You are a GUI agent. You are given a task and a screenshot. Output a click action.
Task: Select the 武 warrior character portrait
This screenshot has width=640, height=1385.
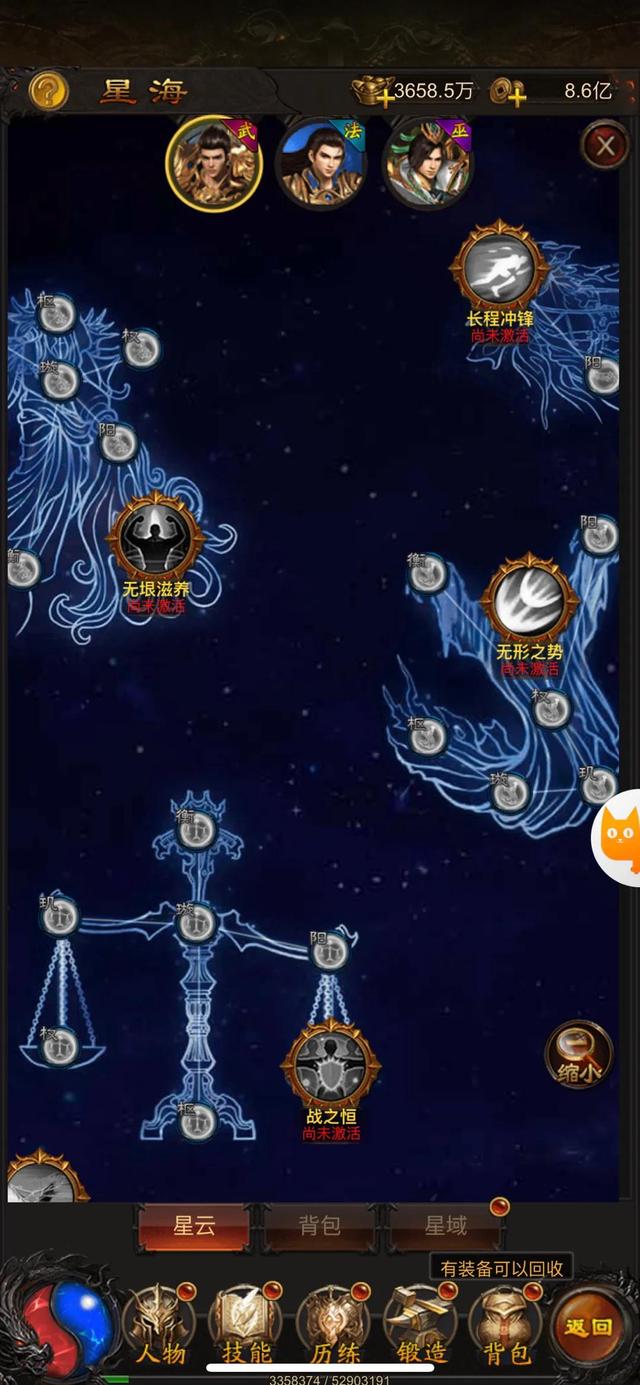click(214, 161)
